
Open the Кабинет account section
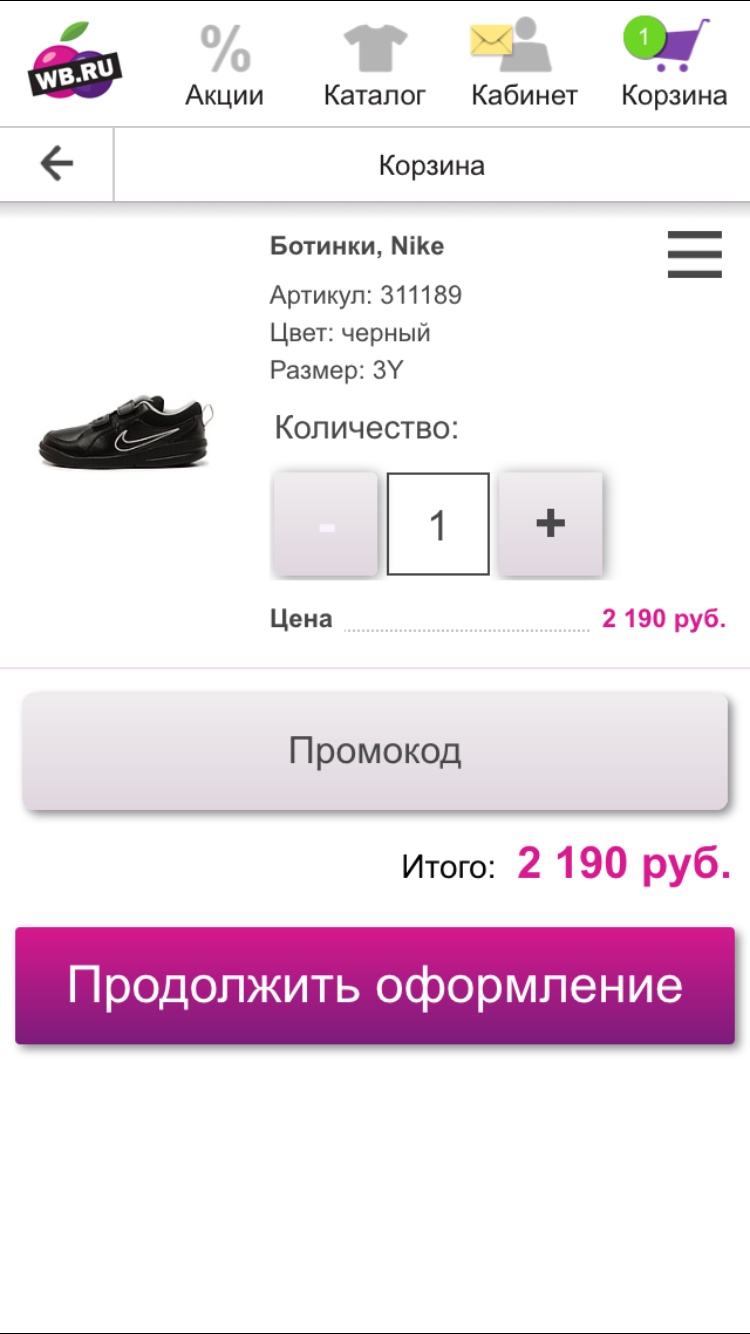coord(524,65)
